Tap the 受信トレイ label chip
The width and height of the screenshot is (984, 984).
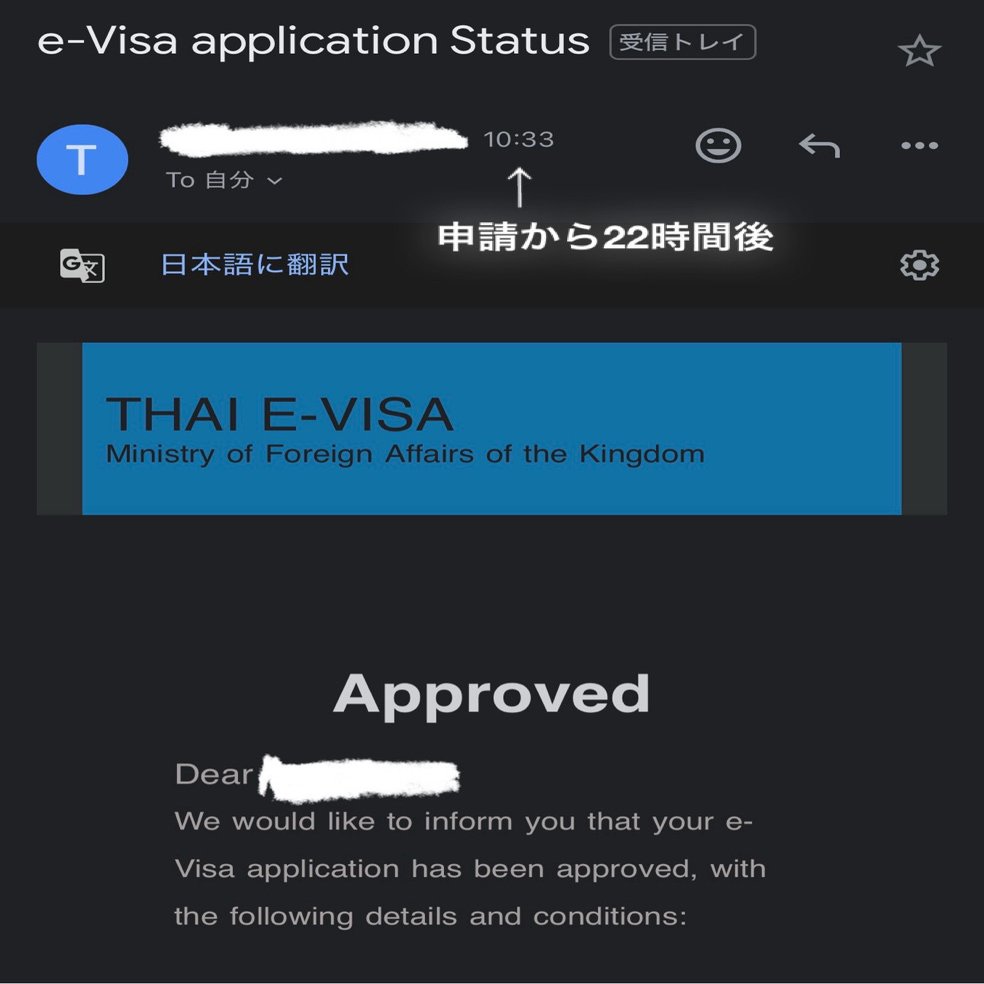(682, 43)
